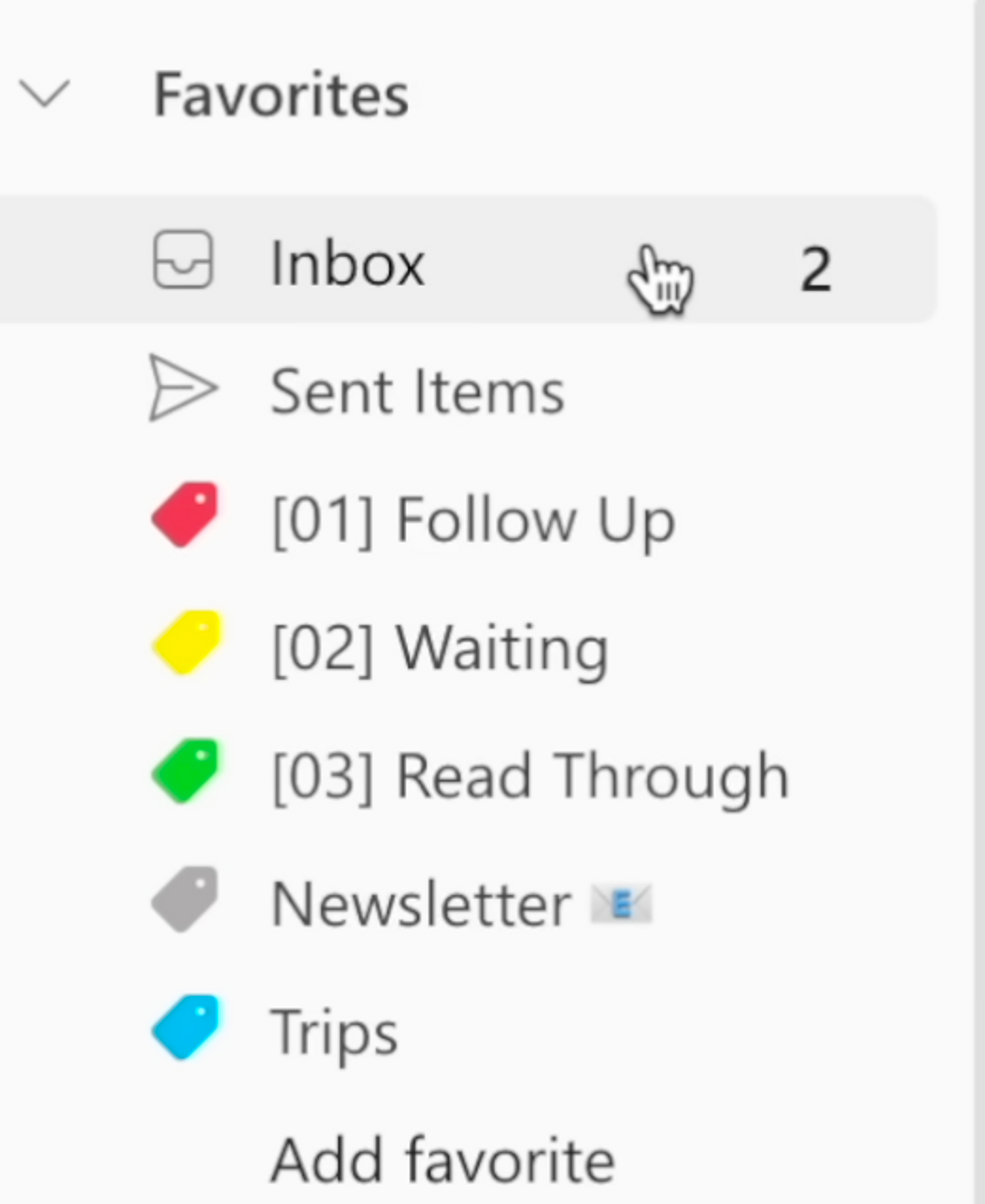Select the Trips category
Screen dimensions: 985x1204
pyautogui.click(x=336, y=1027)
